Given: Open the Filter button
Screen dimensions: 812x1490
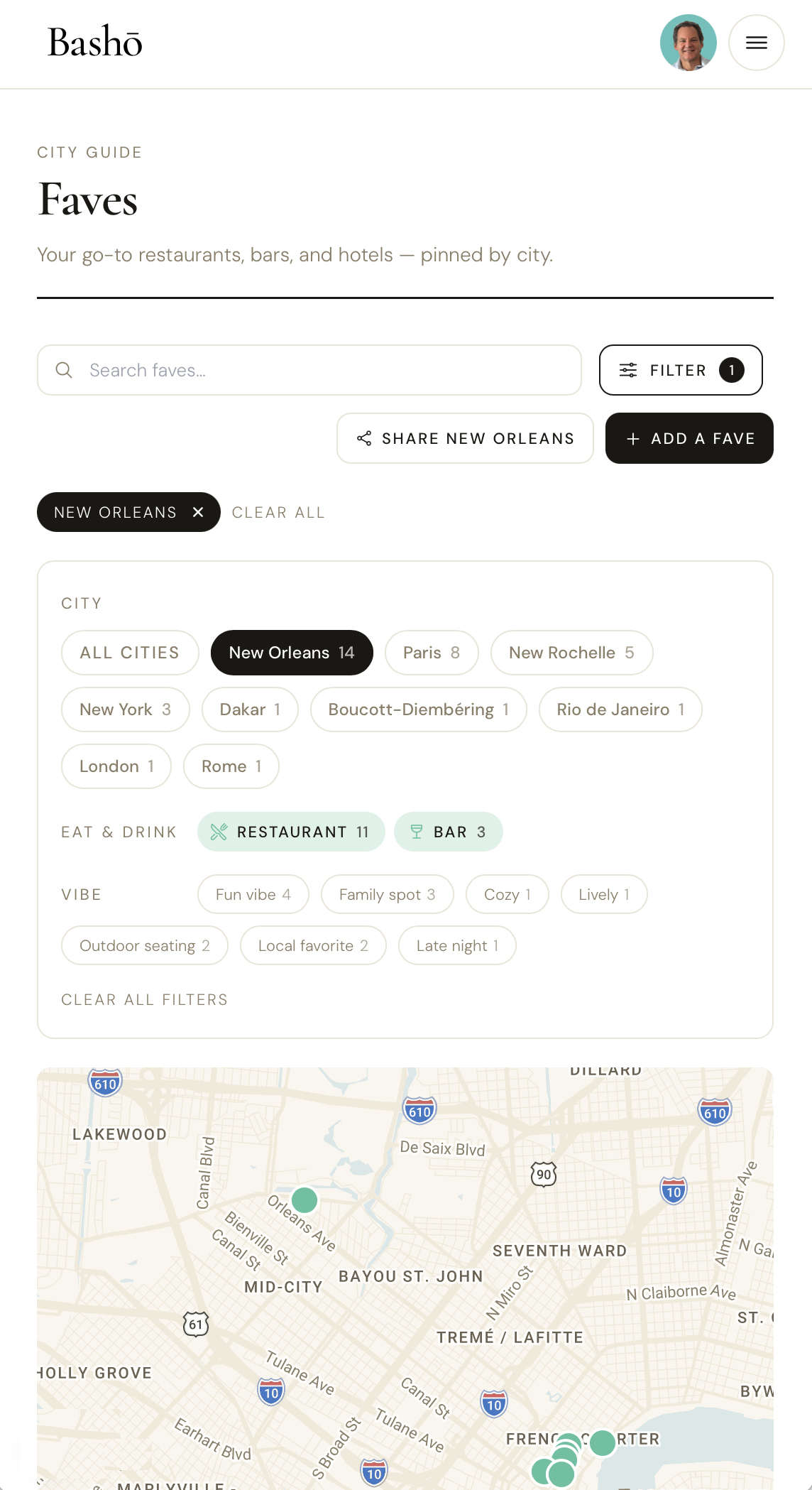Looking at the screenshot, I should coord(681,370).
